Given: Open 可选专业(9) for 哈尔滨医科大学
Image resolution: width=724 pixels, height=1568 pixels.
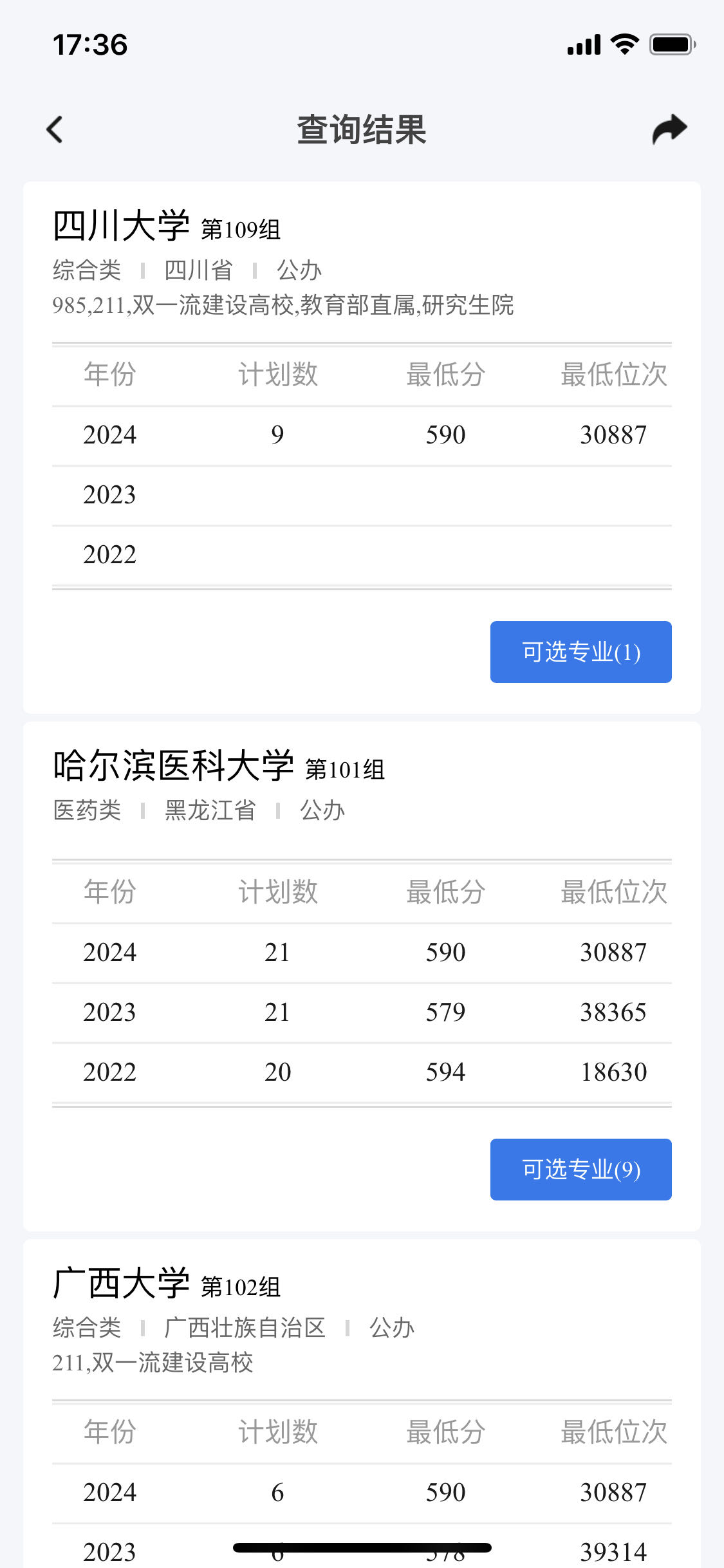Looking at the screenshot, I should [x=580, y=1170].
